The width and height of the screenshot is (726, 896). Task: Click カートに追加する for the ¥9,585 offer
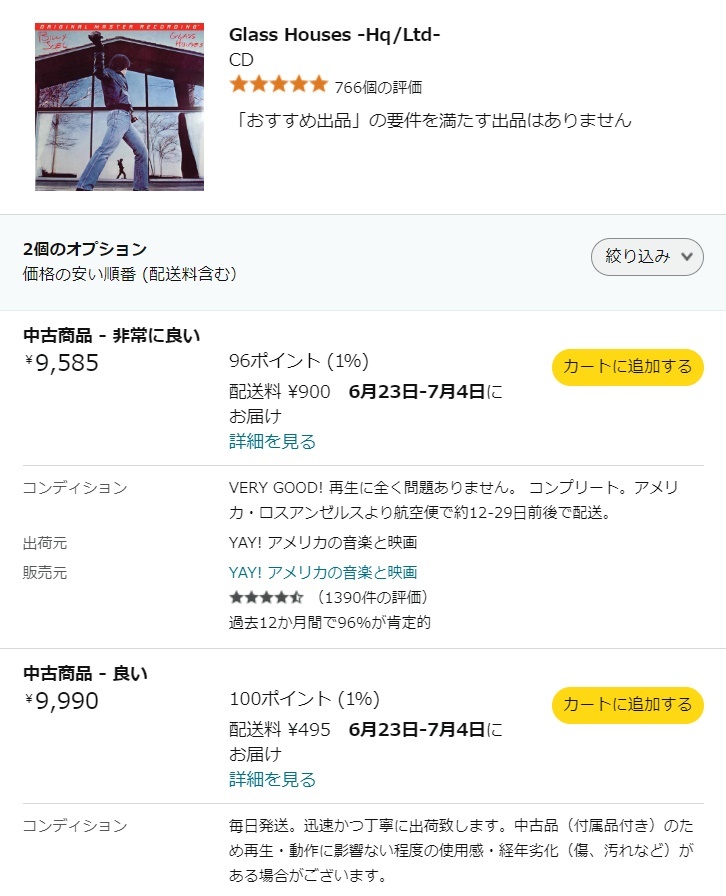[627, 367]
